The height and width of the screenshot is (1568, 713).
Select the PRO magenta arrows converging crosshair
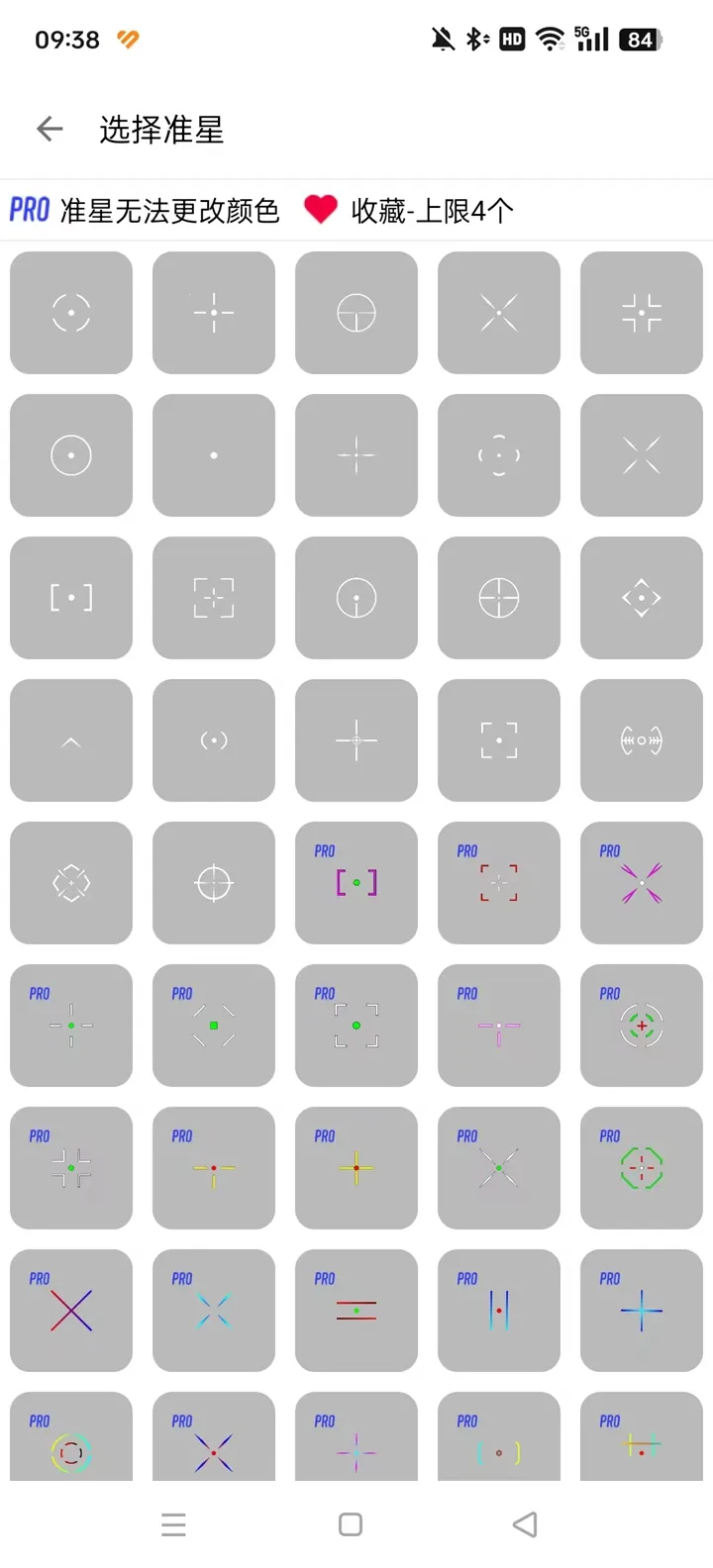click(x=642, y=883)
